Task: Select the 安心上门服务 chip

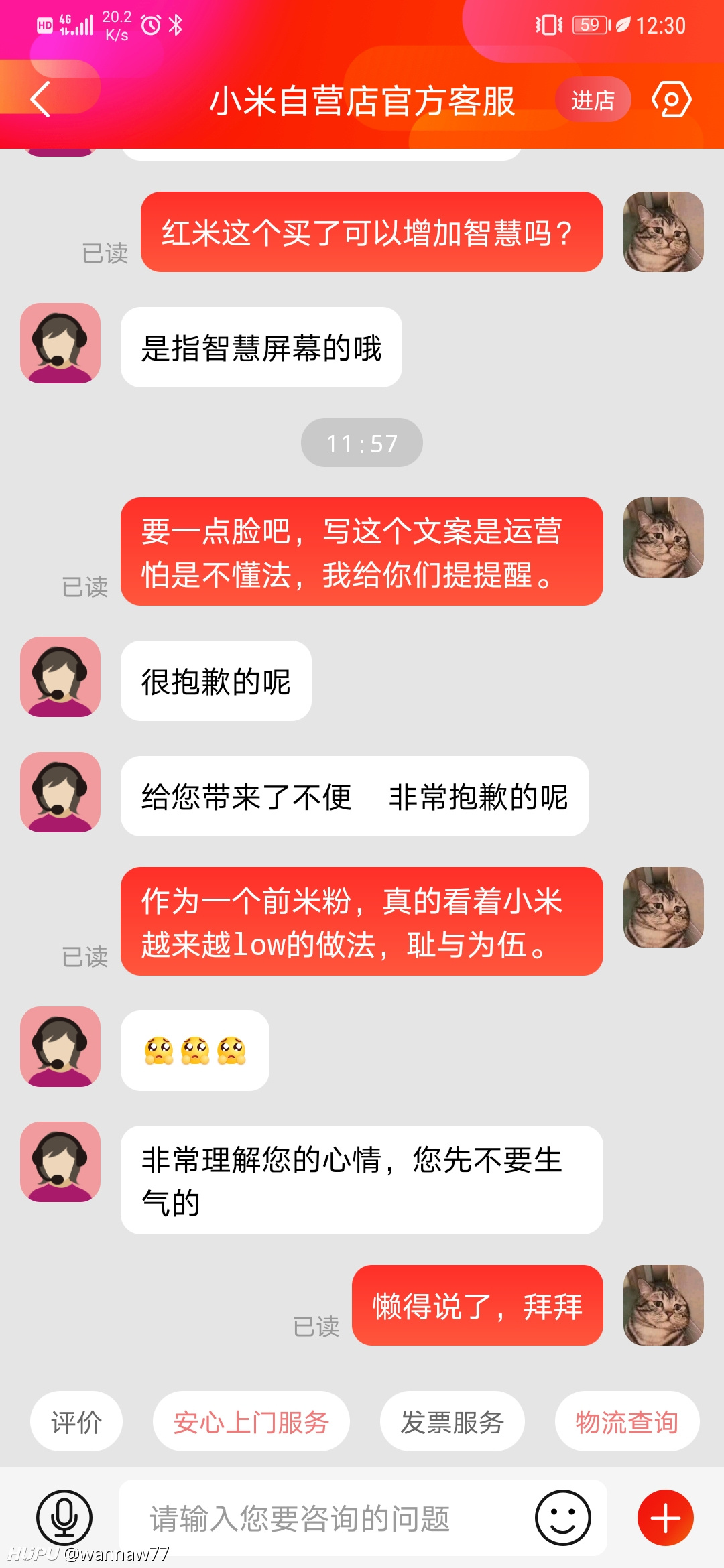Action: pos(251,1421)
